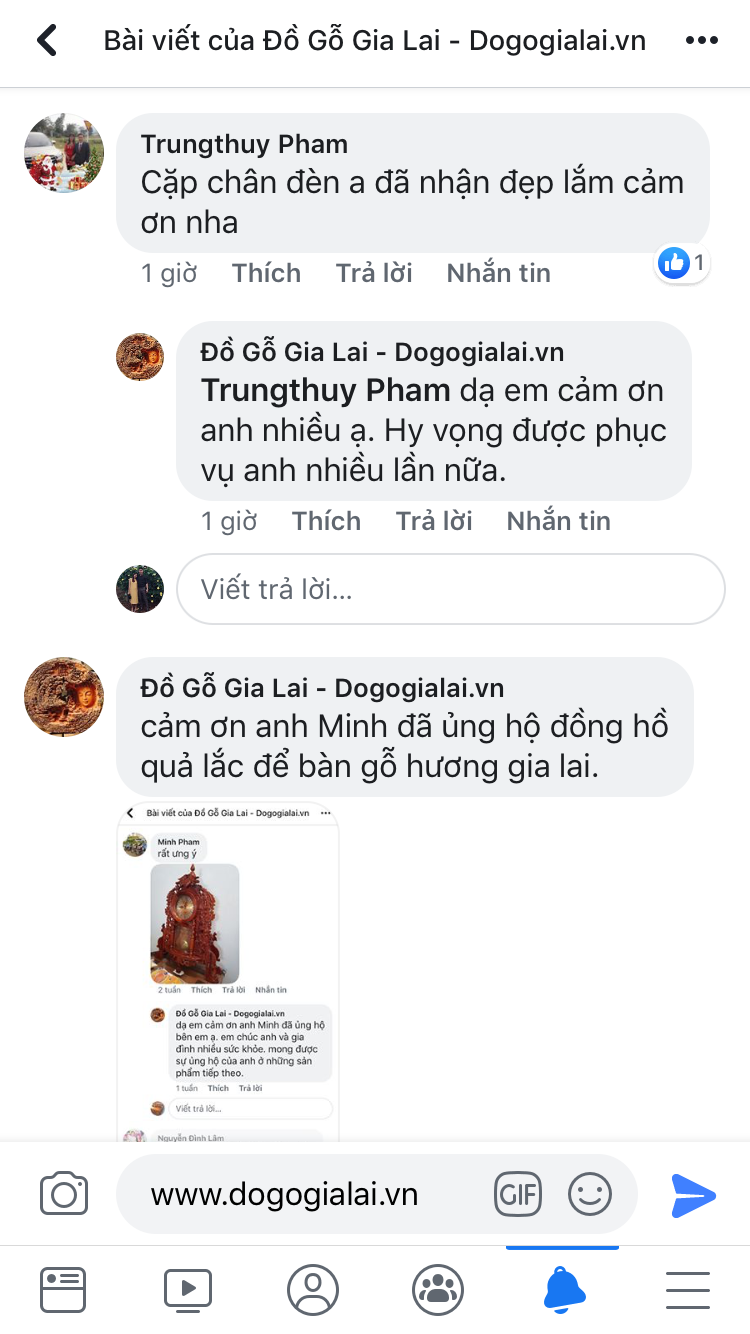Viewport: 750px width, 1334px height.
Task: Switch to the News Feed tab
Action: coord(63,1290)
